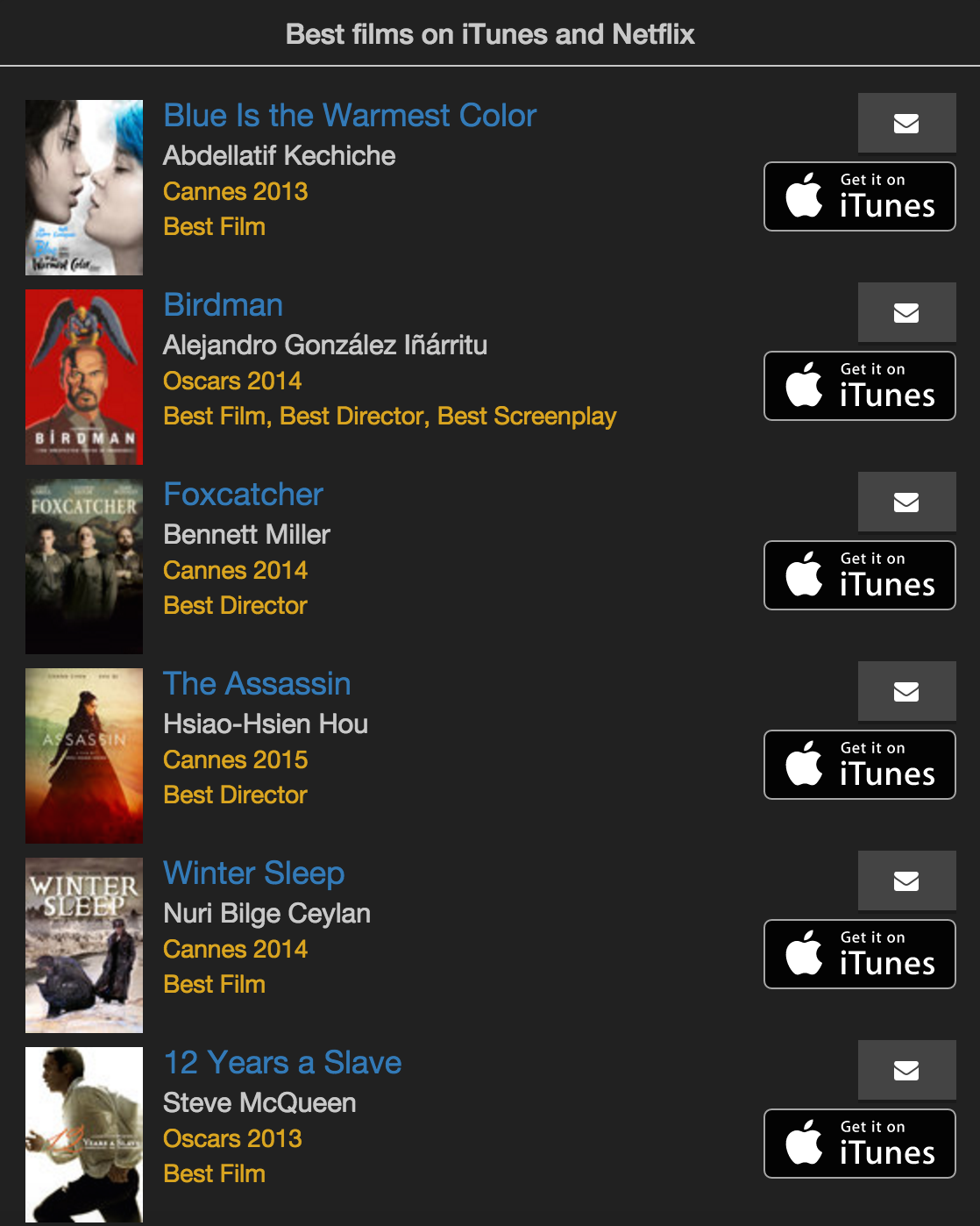The height and width of the screenshot is (1226, 980).
Task: Open the Foxcatcher title link
Action: [243, 495]
